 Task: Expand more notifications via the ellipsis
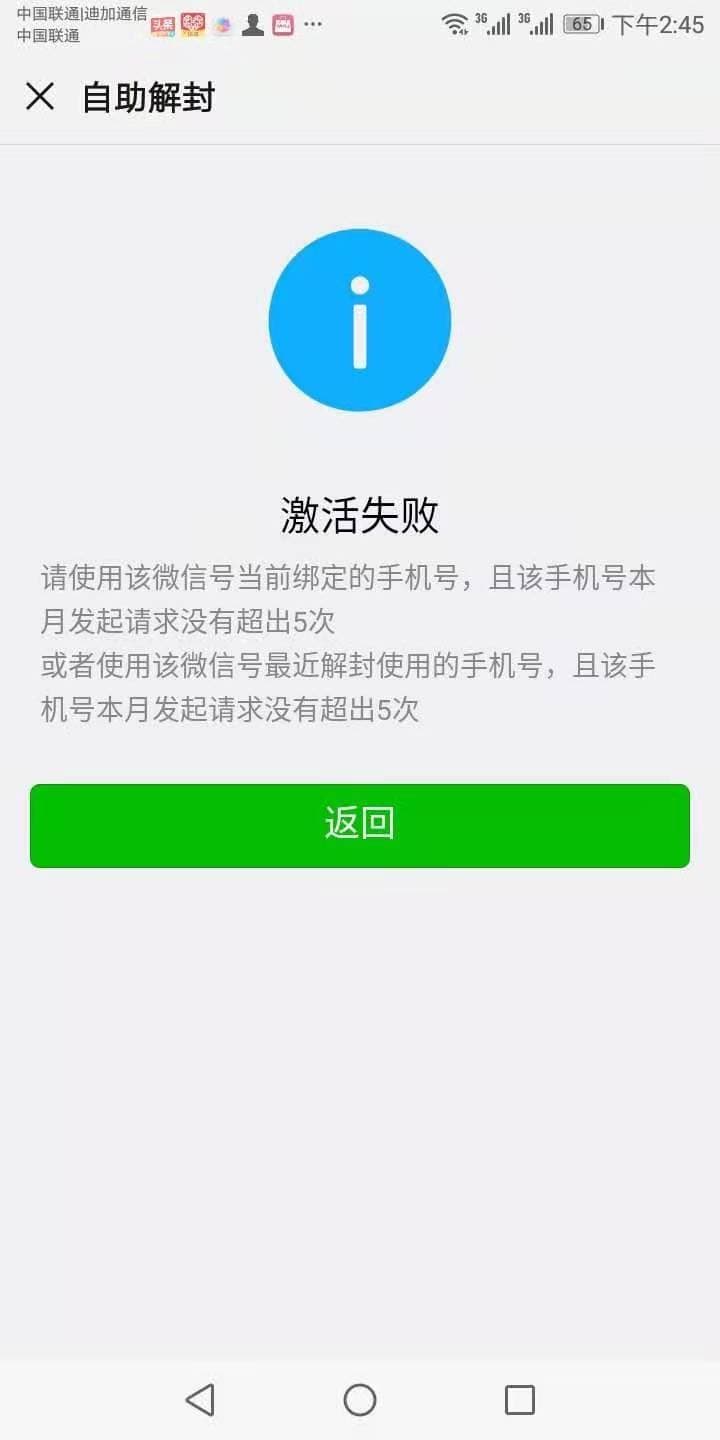311,25
